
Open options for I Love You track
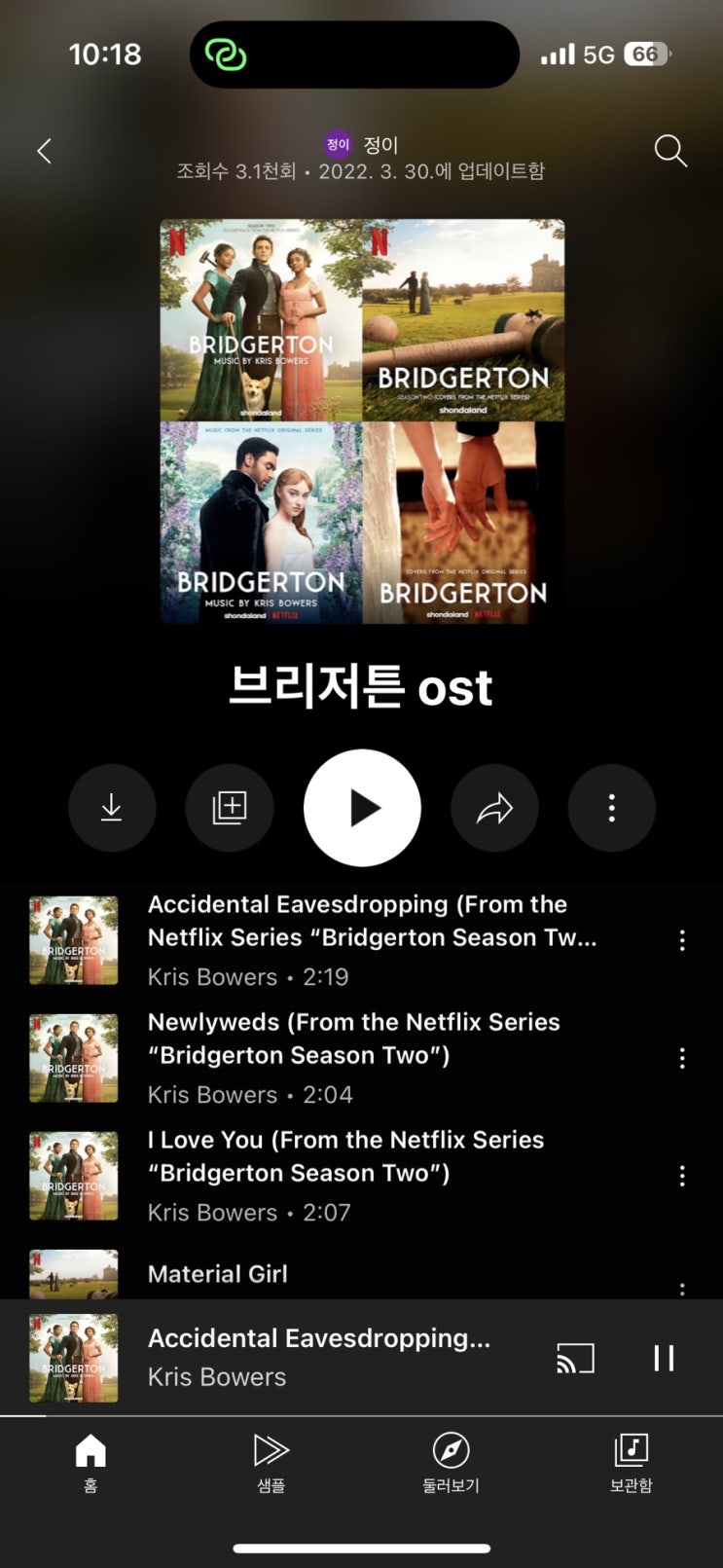tap(682, 1176)
